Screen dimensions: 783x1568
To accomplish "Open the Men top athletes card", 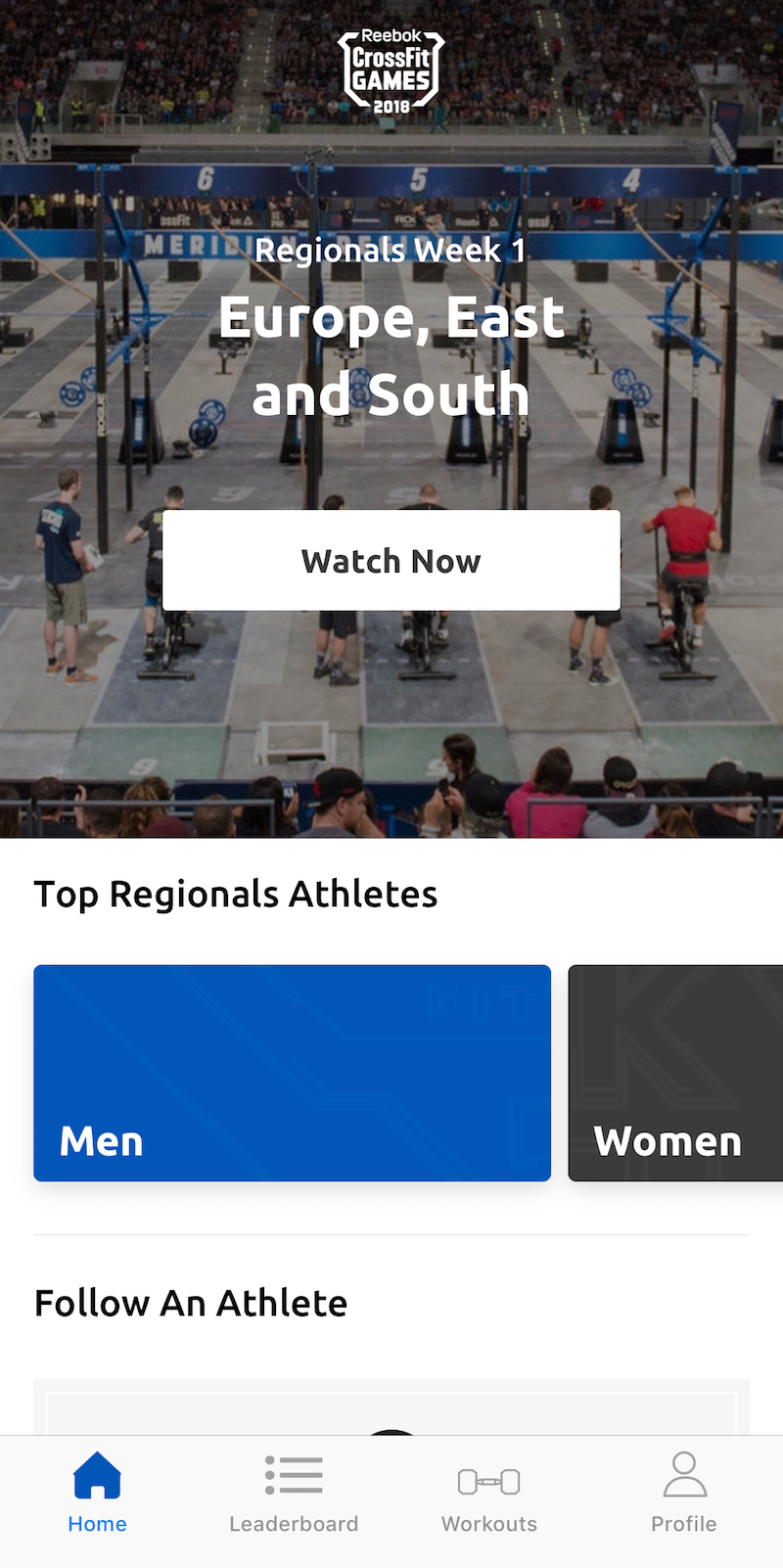I will (x=293, y=1073).
